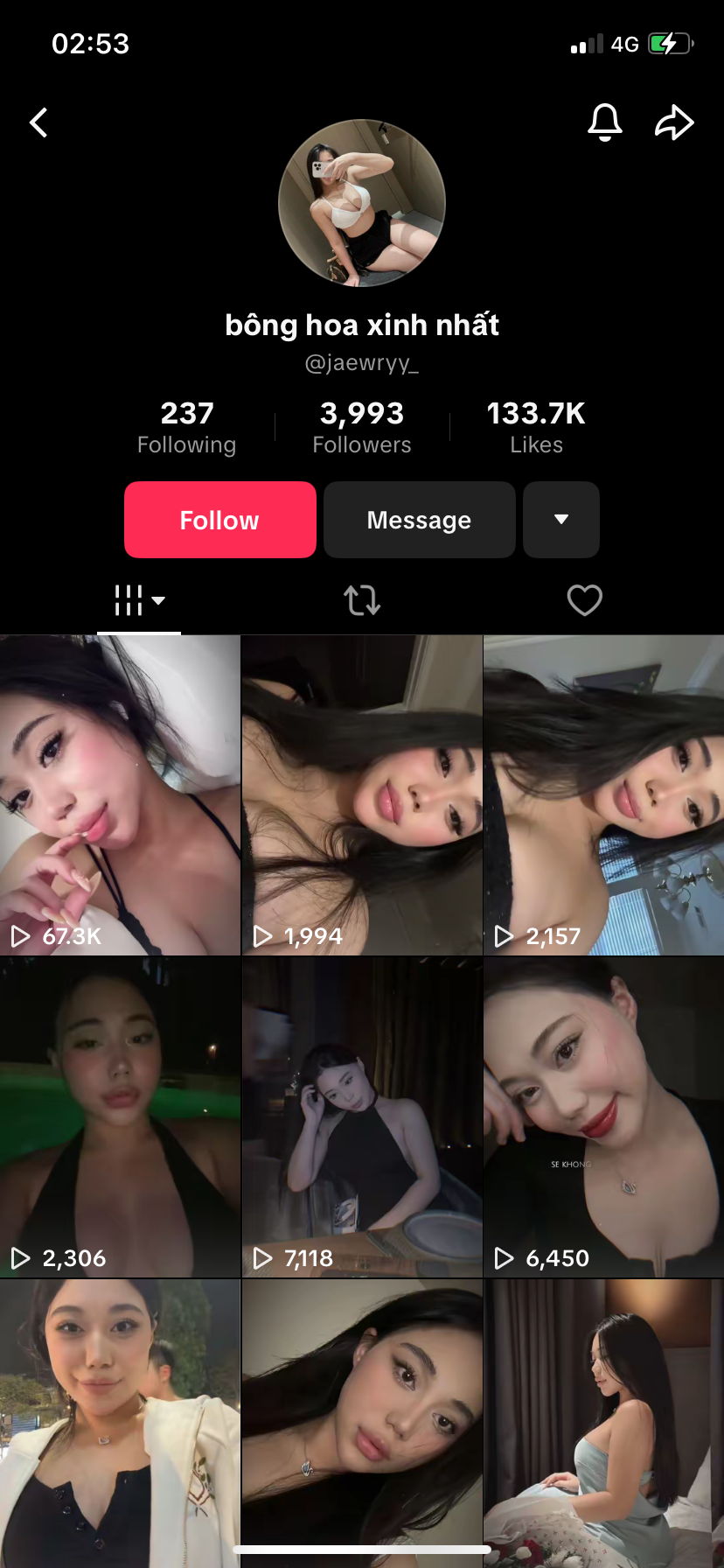
Task: Go back using the arrow icon
Action: tap(38, 122)
